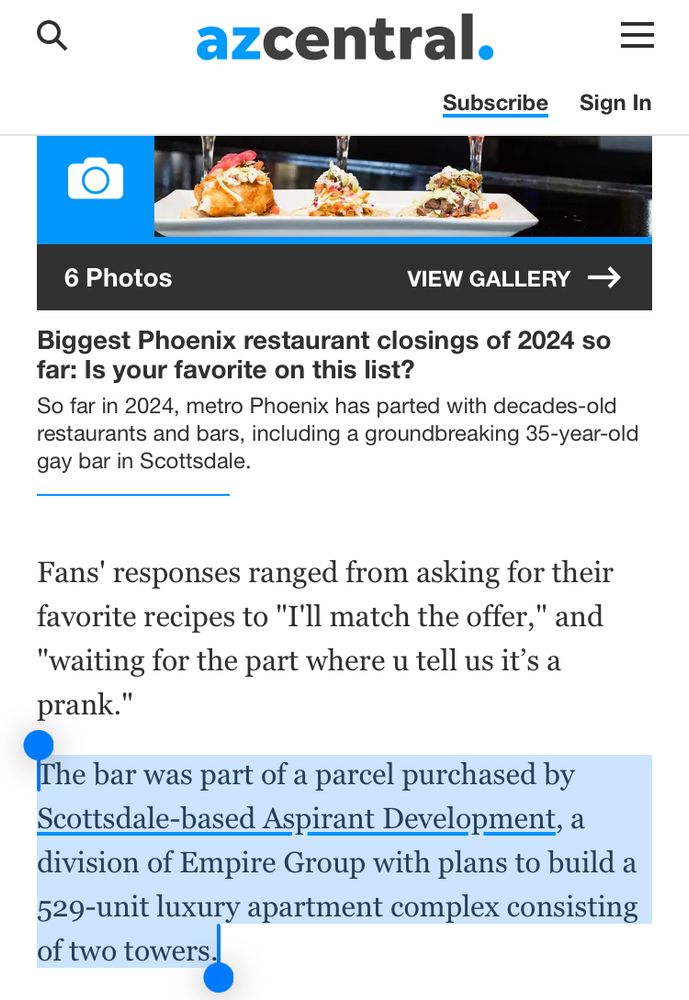Open the restaurant closings gallery photo
Viewport: 689px width, 1000px height.
[402, 187]
